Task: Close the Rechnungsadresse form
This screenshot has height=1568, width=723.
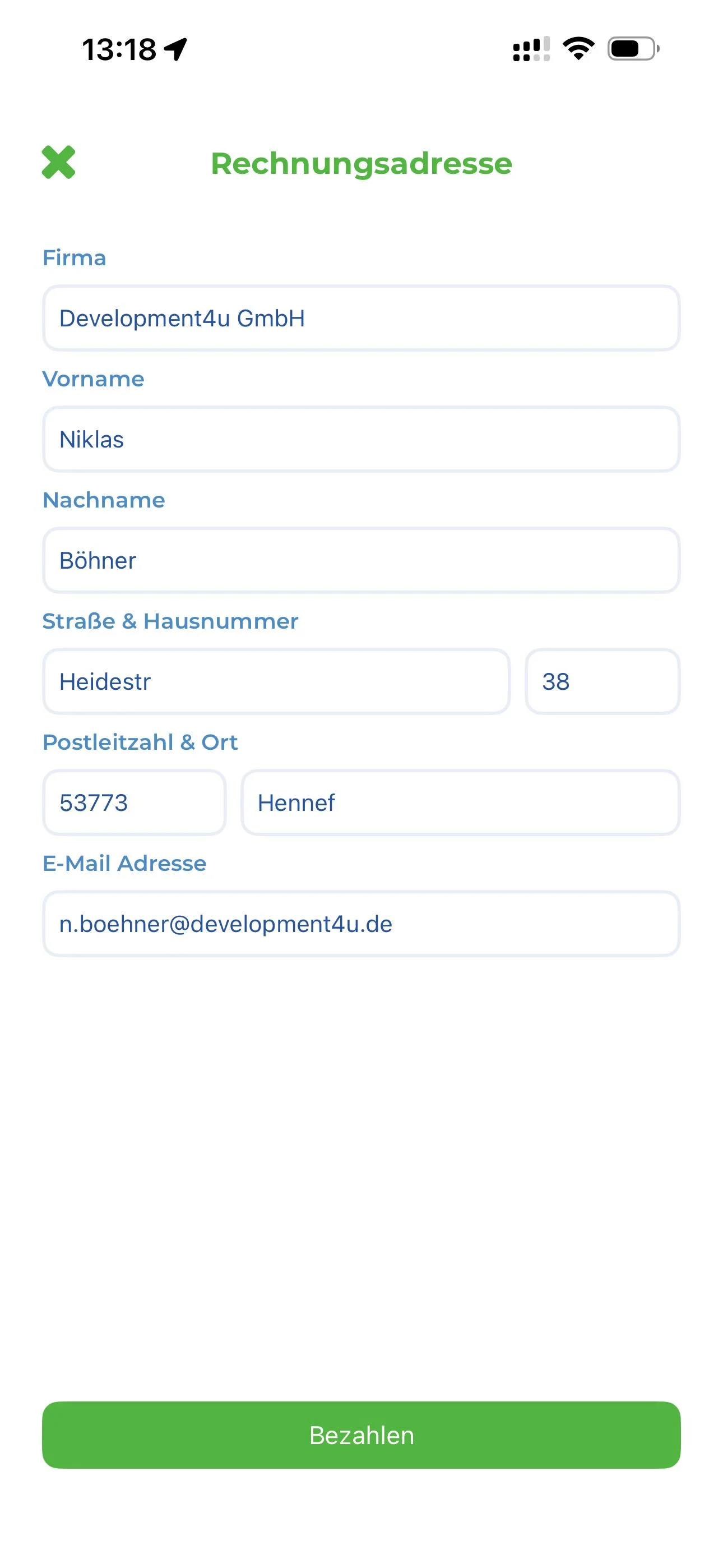Action: coord(58,163)
